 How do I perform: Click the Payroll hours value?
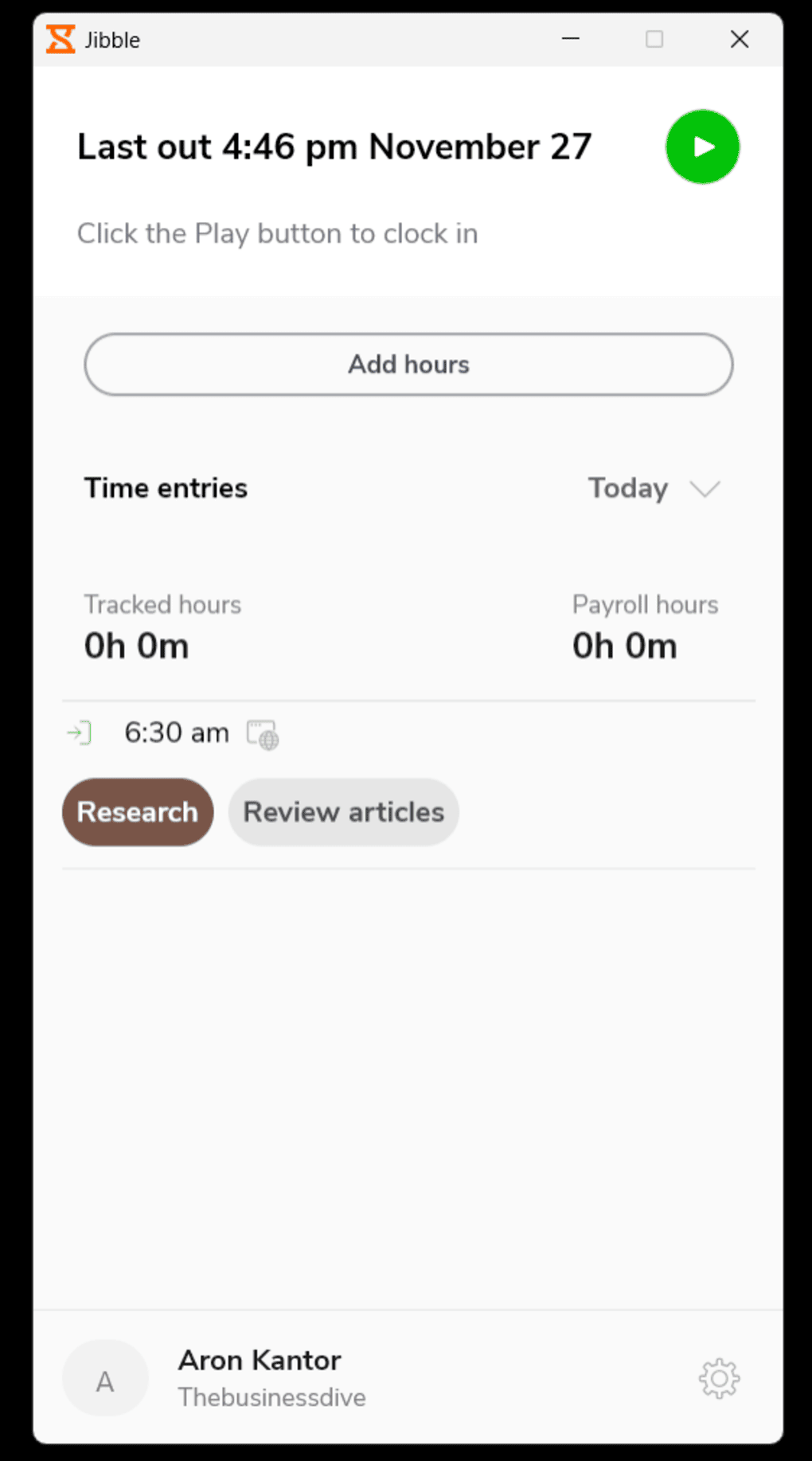[624, 645]
